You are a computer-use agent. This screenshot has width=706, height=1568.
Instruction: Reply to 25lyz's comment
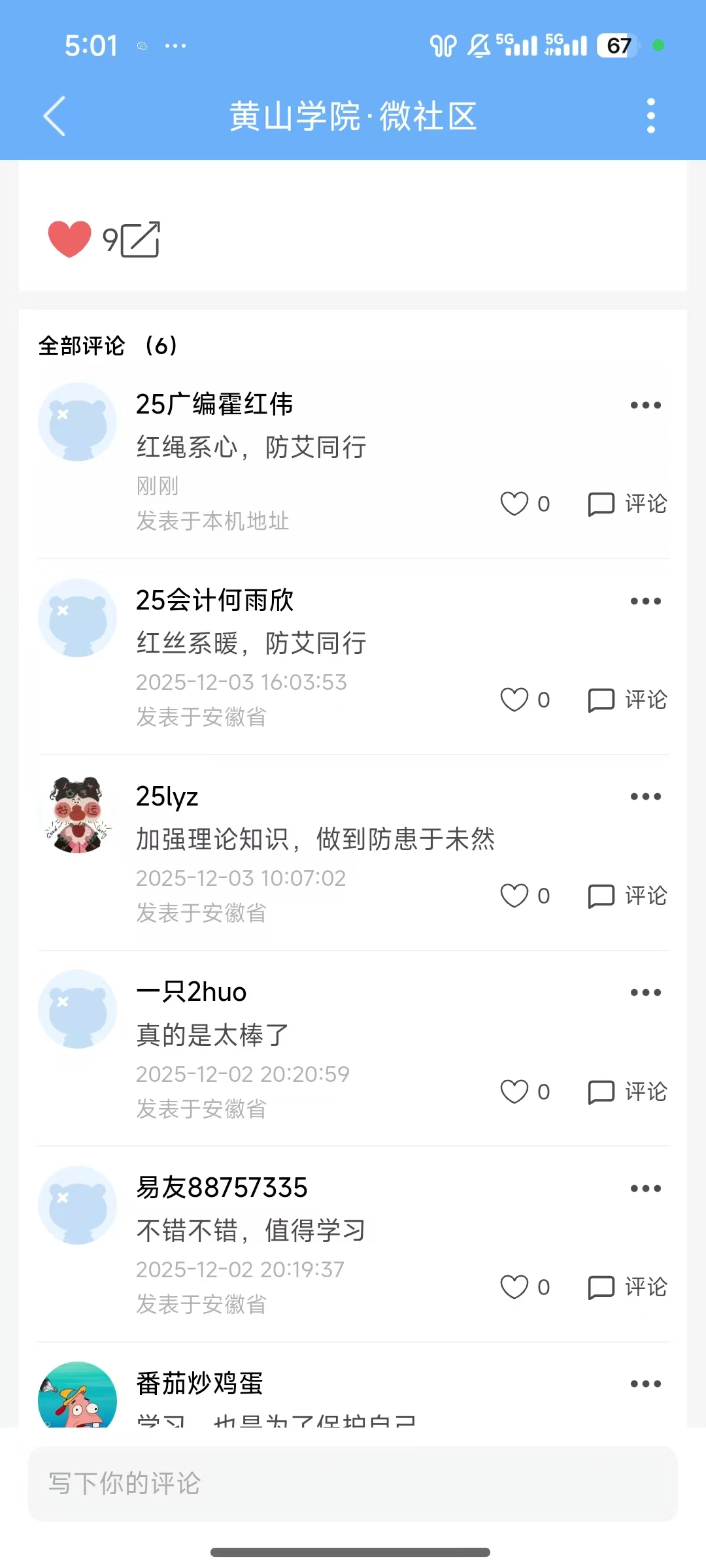point(628,896)
